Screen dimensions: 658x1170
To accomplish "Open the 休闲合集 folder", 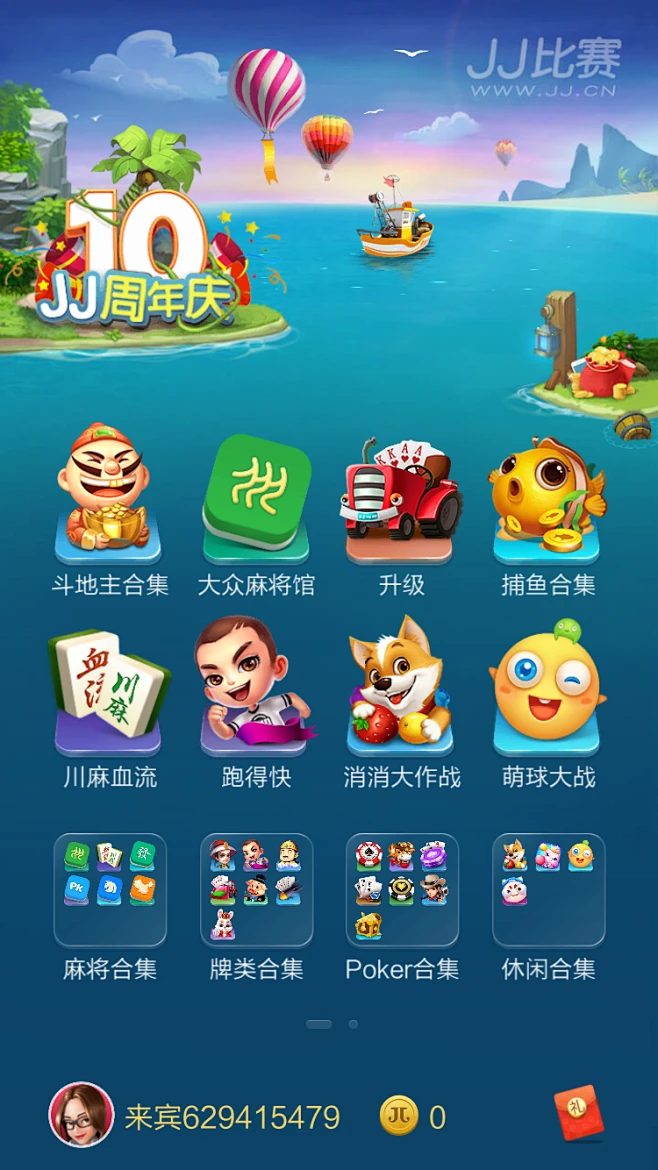I will 548,890.
